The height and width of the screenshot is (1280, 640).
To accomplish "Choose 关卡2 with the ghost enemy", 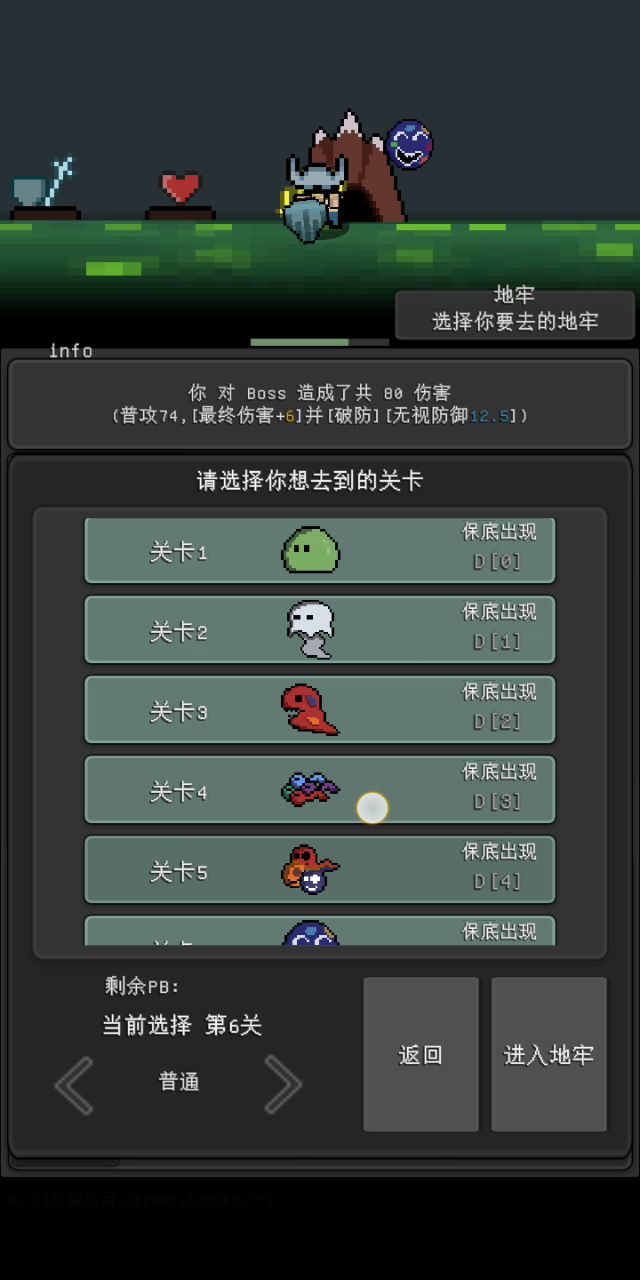I will (x=320, y=630).
